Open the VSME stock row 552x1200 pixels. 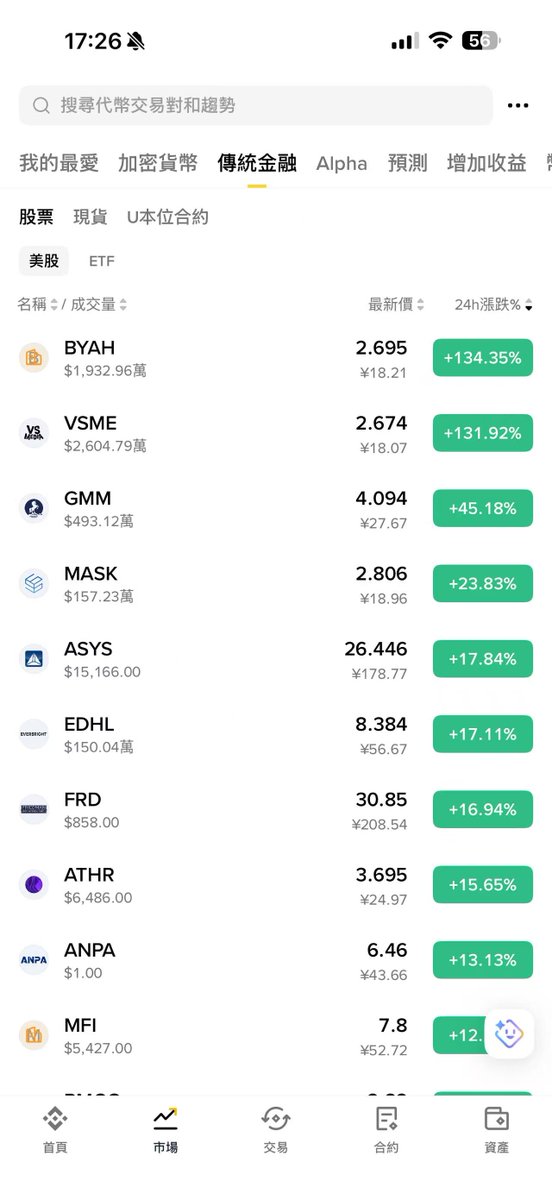point(276,433)
